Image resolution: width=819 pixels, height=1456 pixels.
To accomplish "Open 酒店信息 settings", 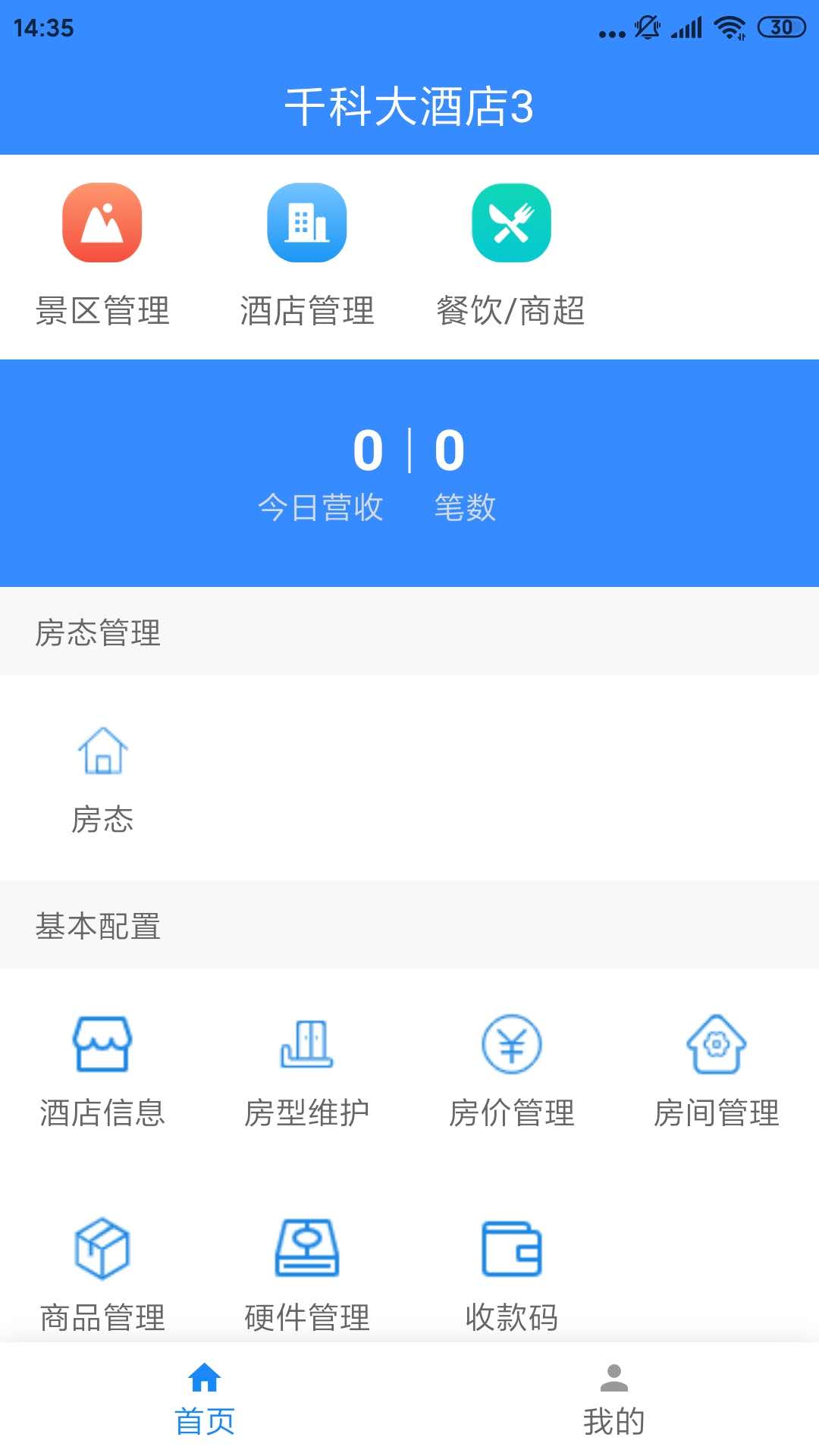I will (102, 1072).
